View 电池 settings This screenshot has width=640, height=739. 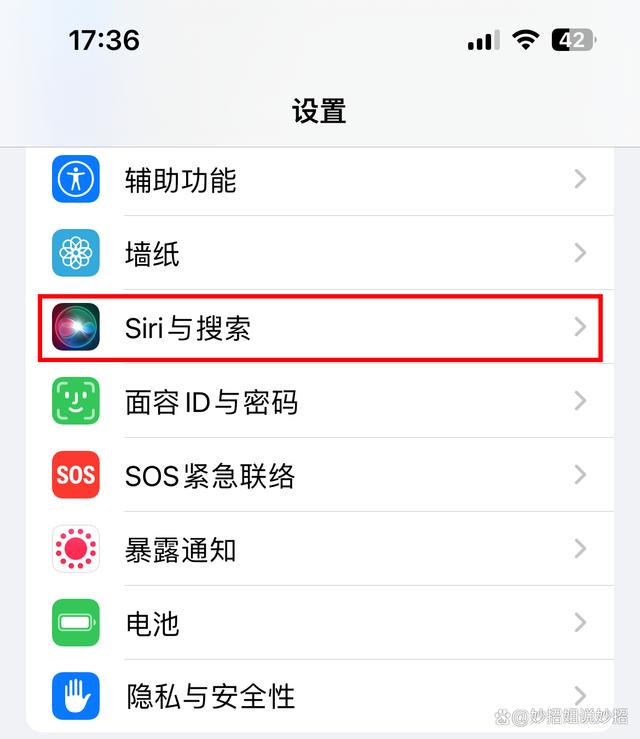point(320,623)
